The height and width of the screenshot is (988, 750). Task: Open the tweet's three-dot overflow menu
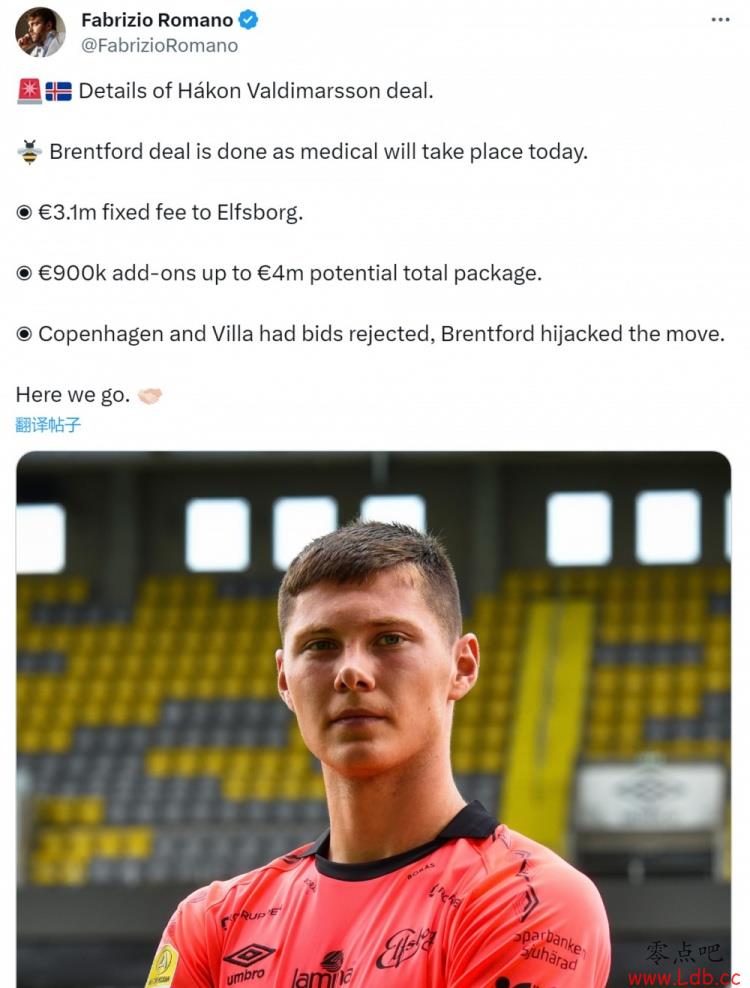[720, 20]
